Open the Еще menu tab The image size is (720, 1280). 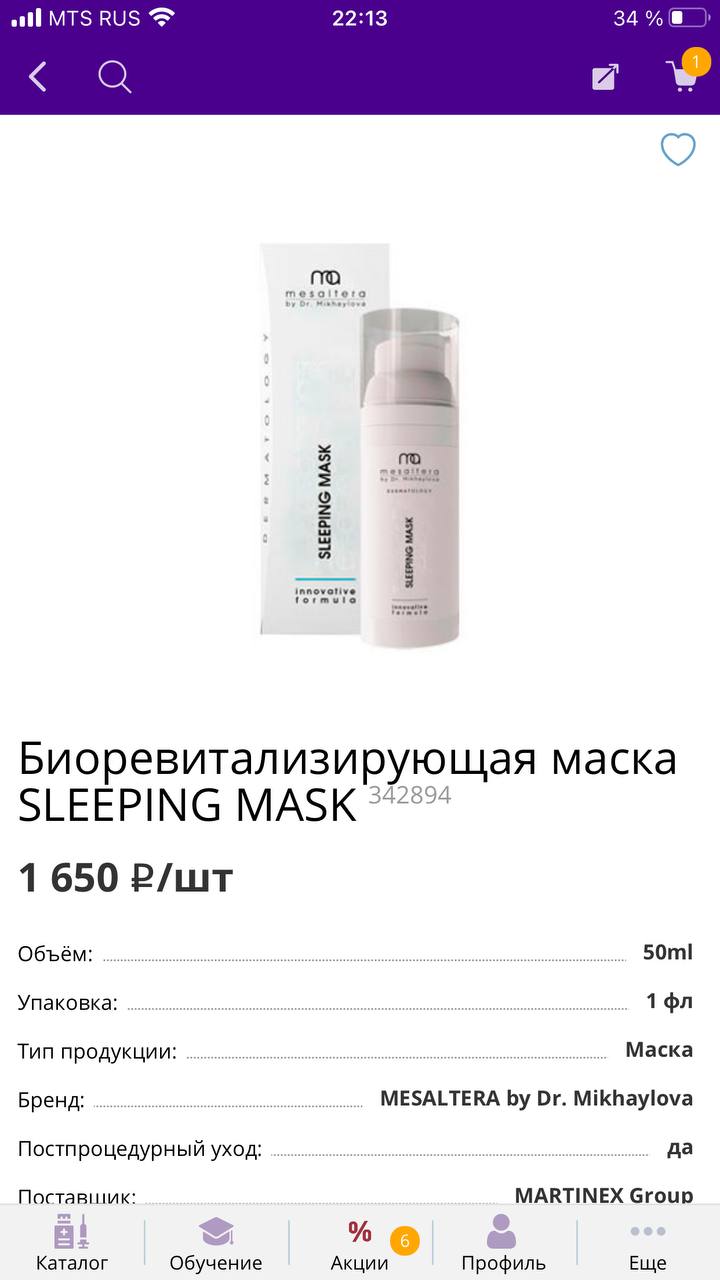click(648, 1243)
